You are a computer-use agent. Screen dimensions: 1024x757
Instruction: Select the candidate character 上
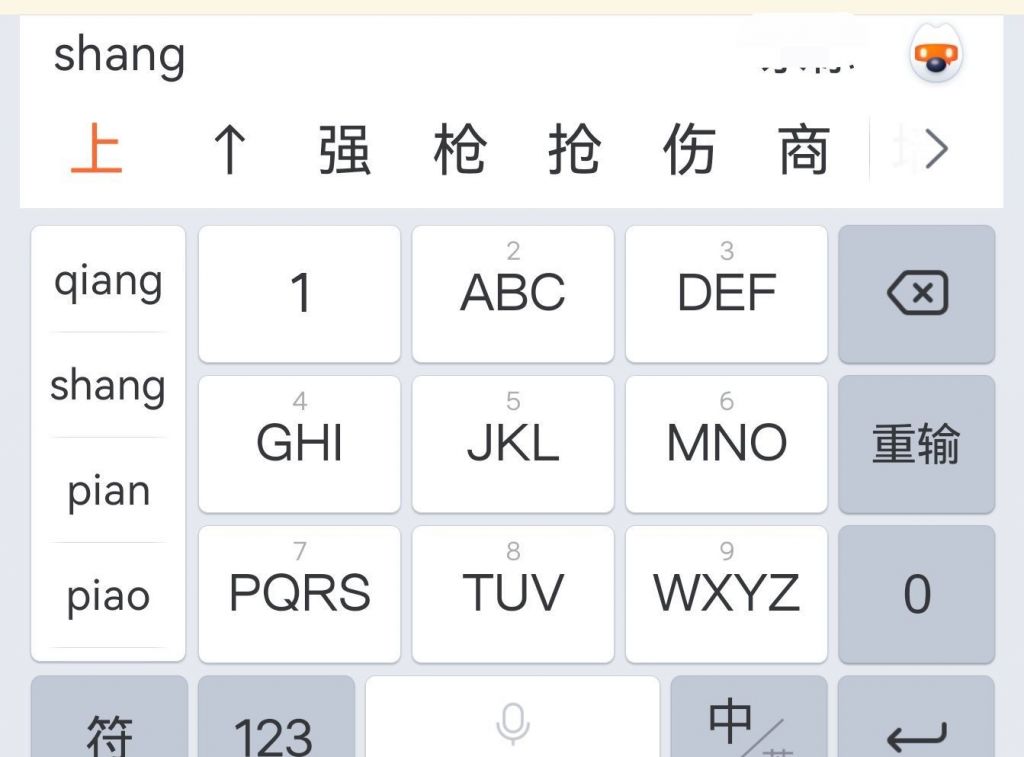tap(97, 151)
